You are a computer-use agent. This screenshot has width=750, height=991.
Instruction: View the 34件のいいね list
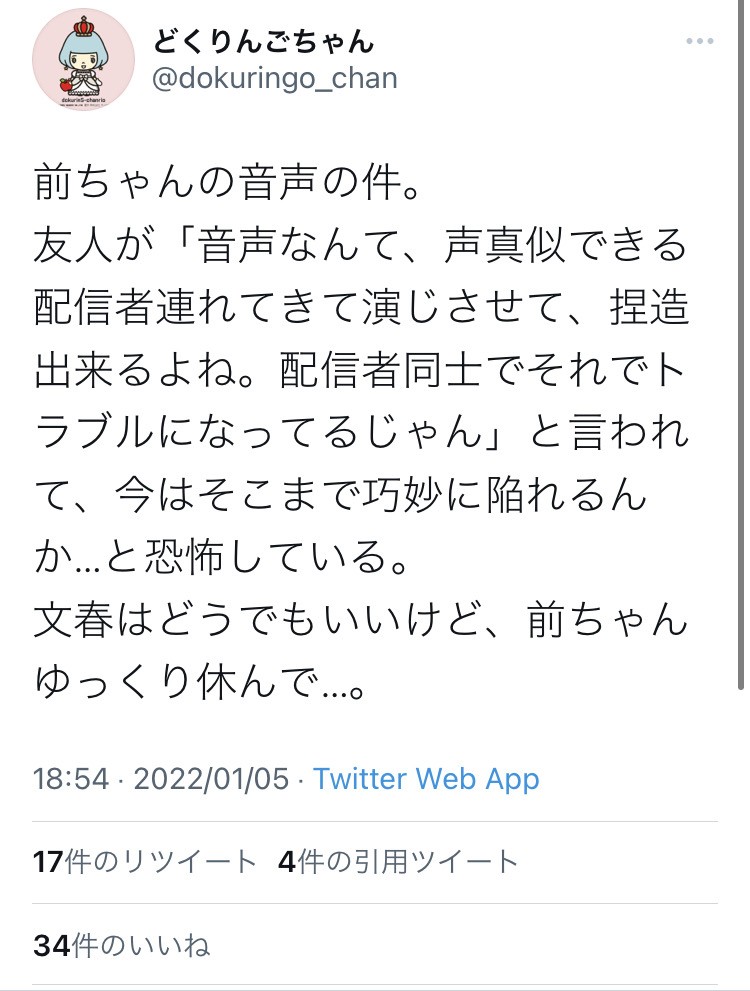pos(122,944)
